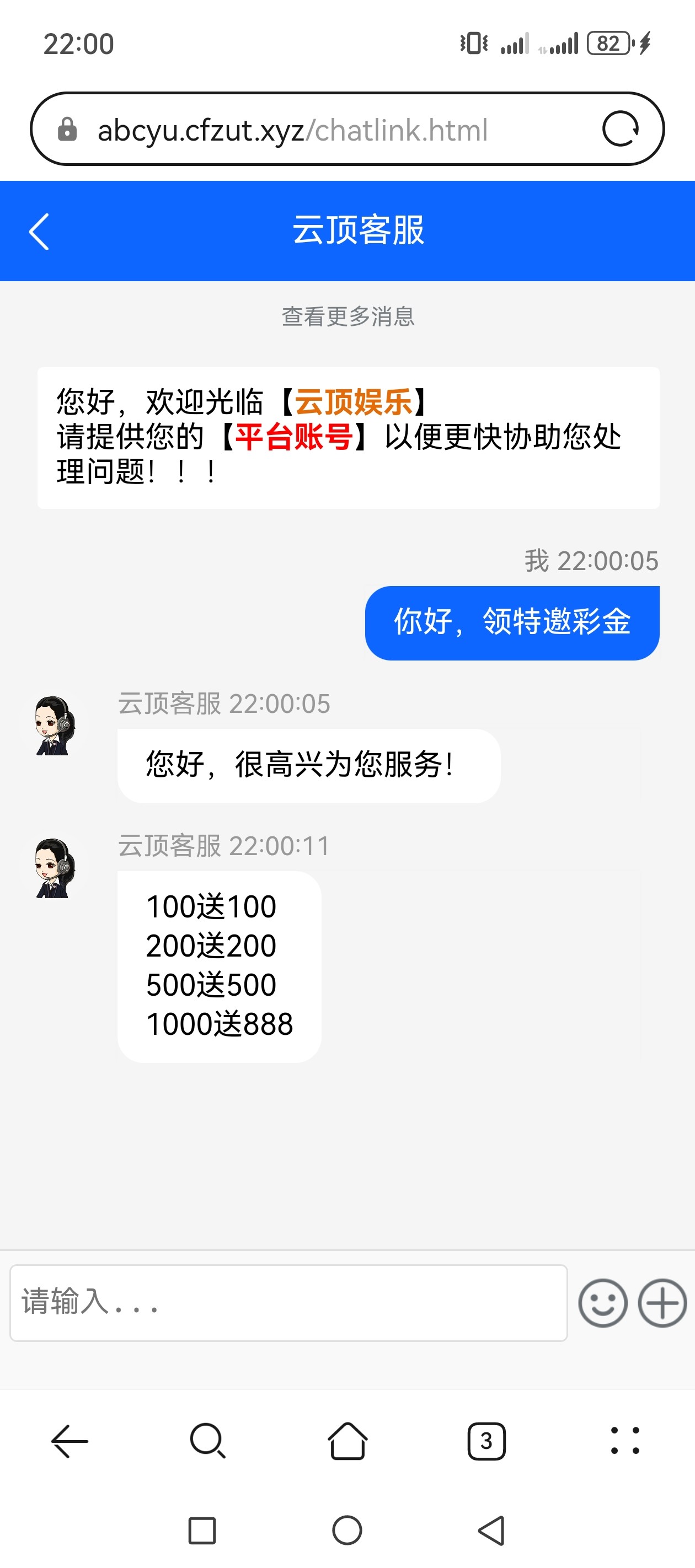The height and width of the screenshot is (1568, 695).
Task: Go back from the 云顶客服 chat header
Action: tap(39, 232)
